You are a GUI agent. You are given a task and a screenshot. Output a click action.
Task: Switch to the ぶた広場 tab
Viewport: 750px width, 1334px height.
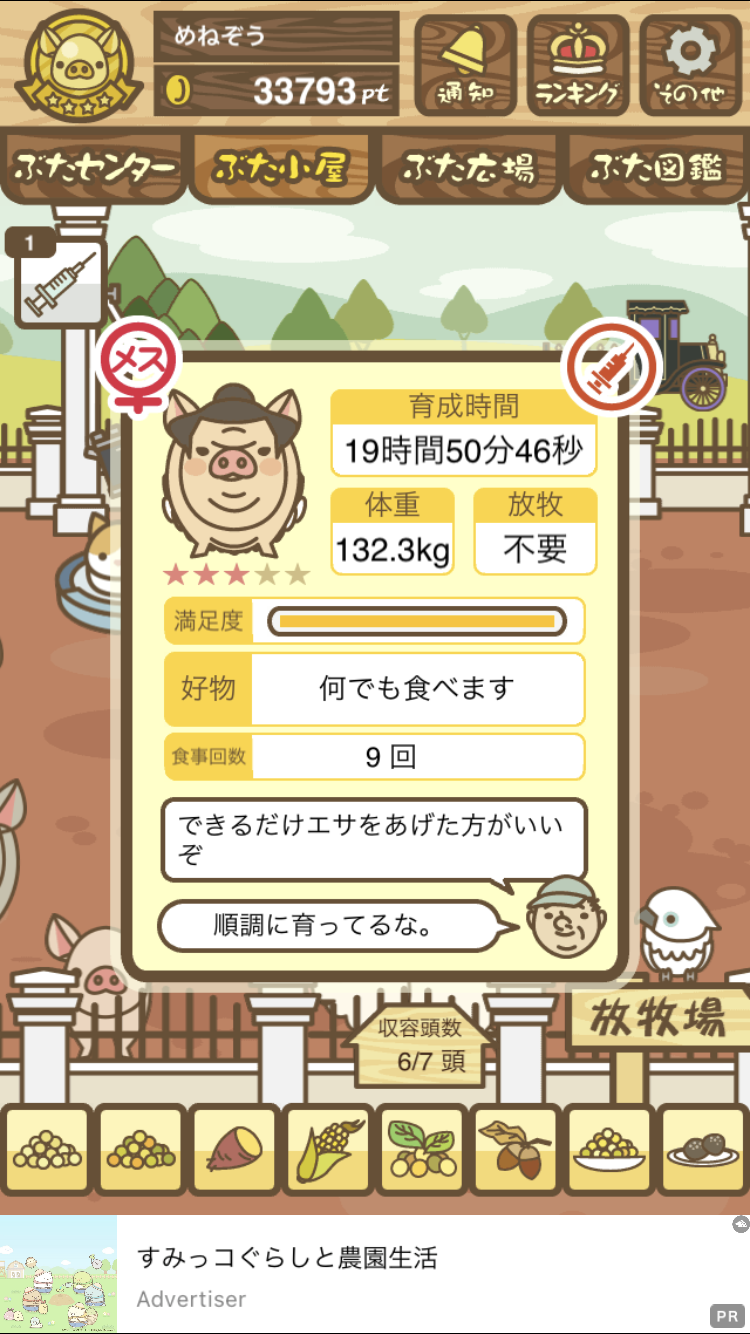point(468,168)
